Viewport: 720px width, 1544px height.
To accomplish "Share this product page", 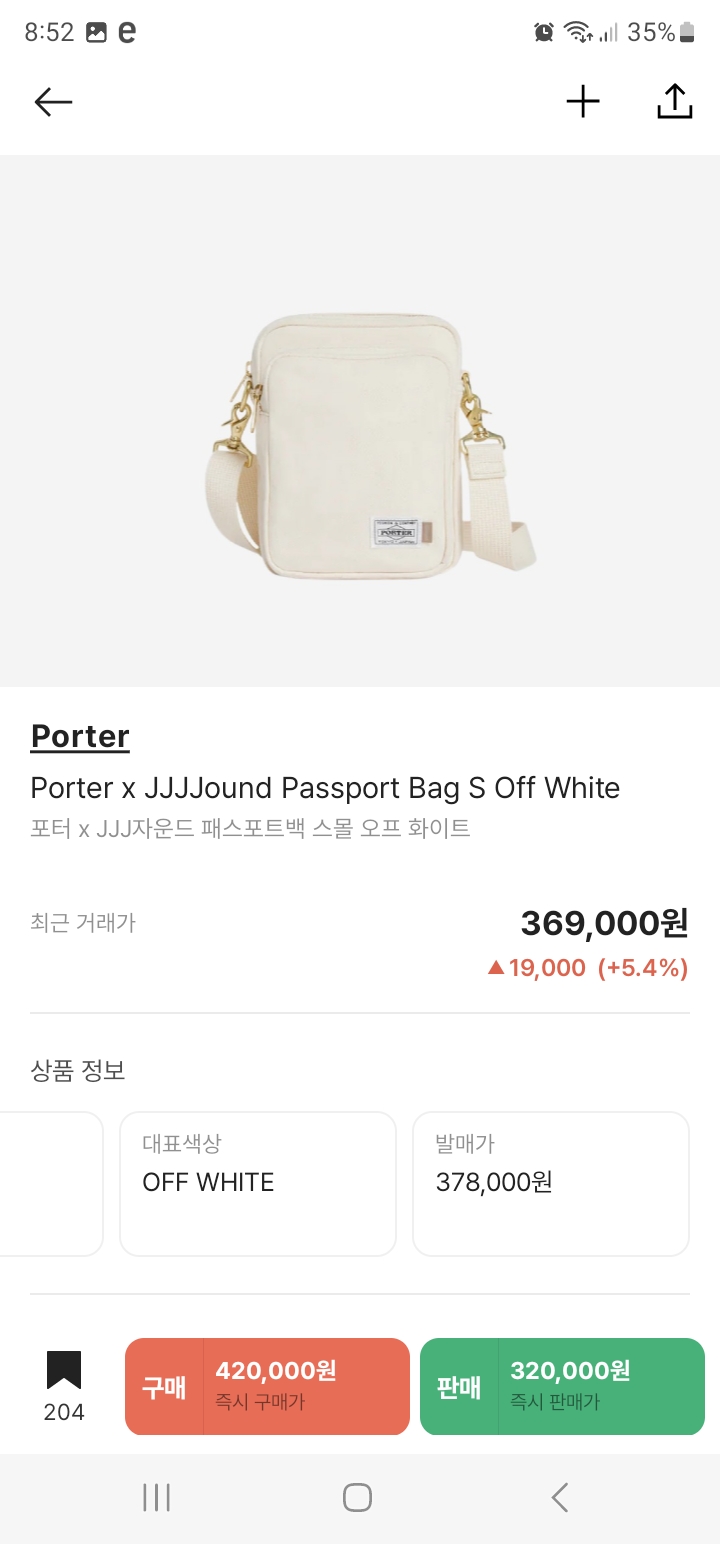I will click(675, 101).
